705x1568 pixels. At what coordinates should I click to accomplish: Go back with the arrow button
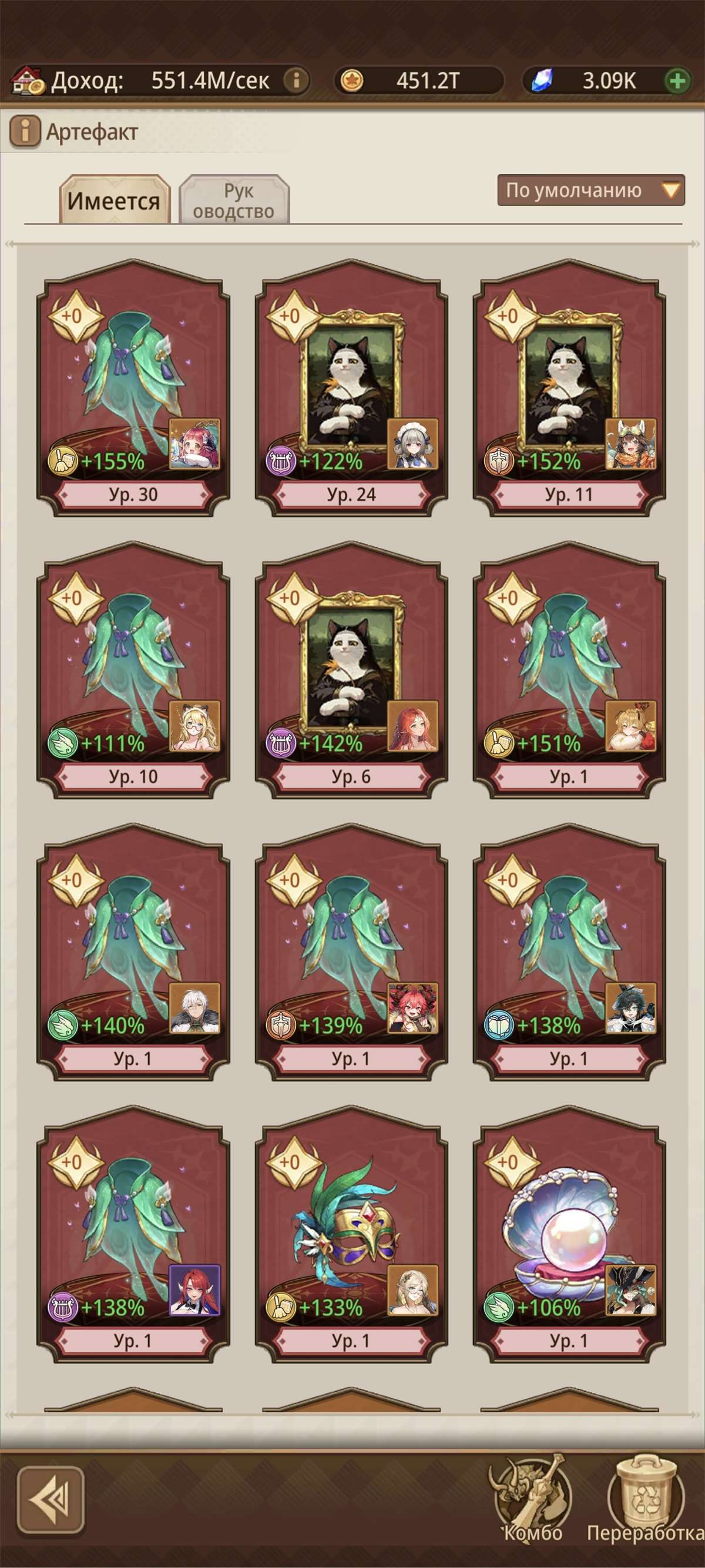pos(51,1500)
